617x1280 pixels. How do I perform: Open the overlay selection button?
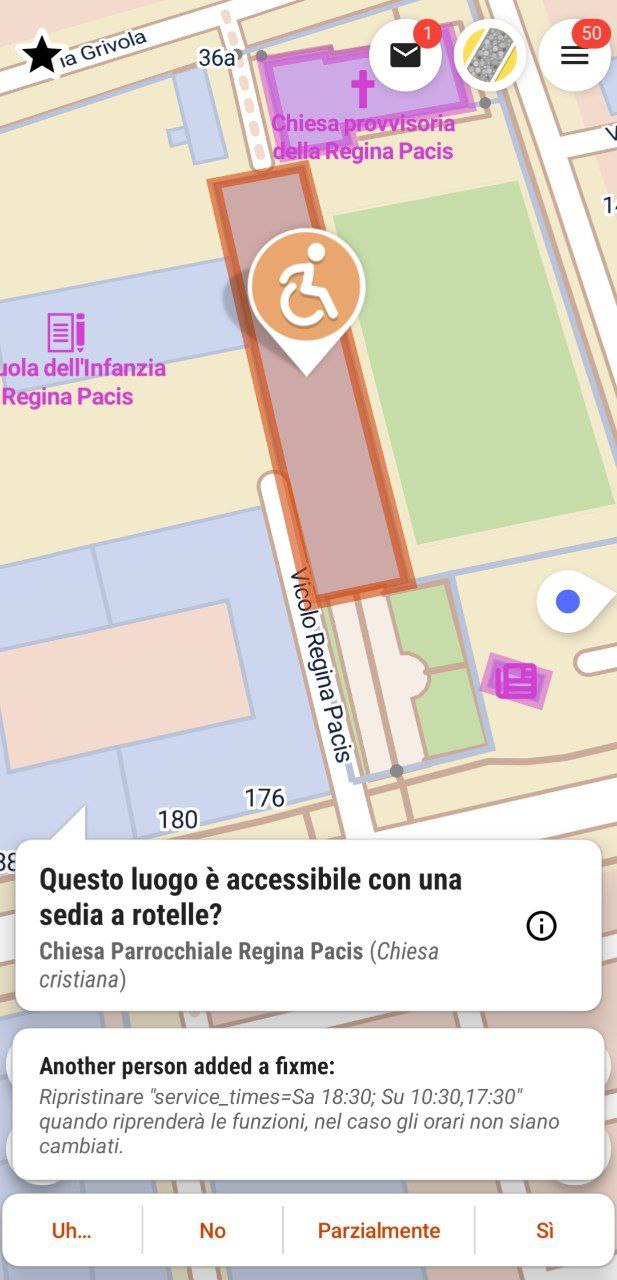pyautogui.click(x=490, y=55)
